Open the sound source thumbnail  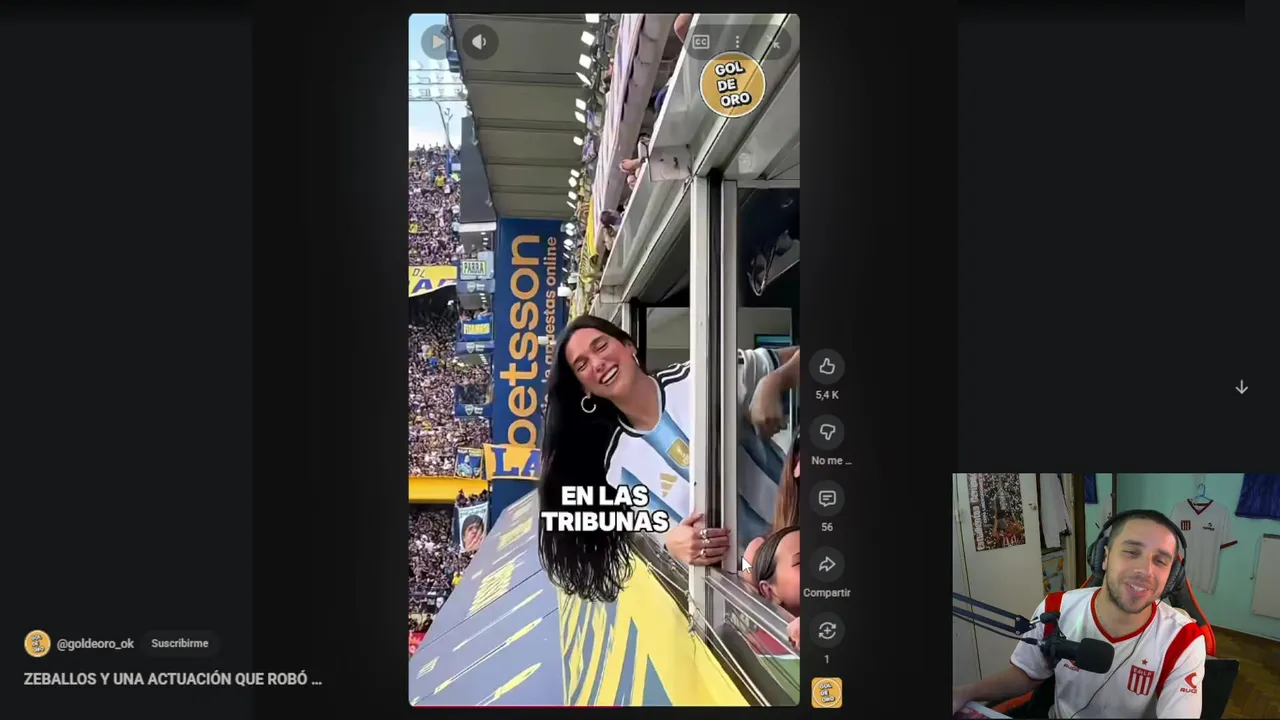(x=826, y=692)
